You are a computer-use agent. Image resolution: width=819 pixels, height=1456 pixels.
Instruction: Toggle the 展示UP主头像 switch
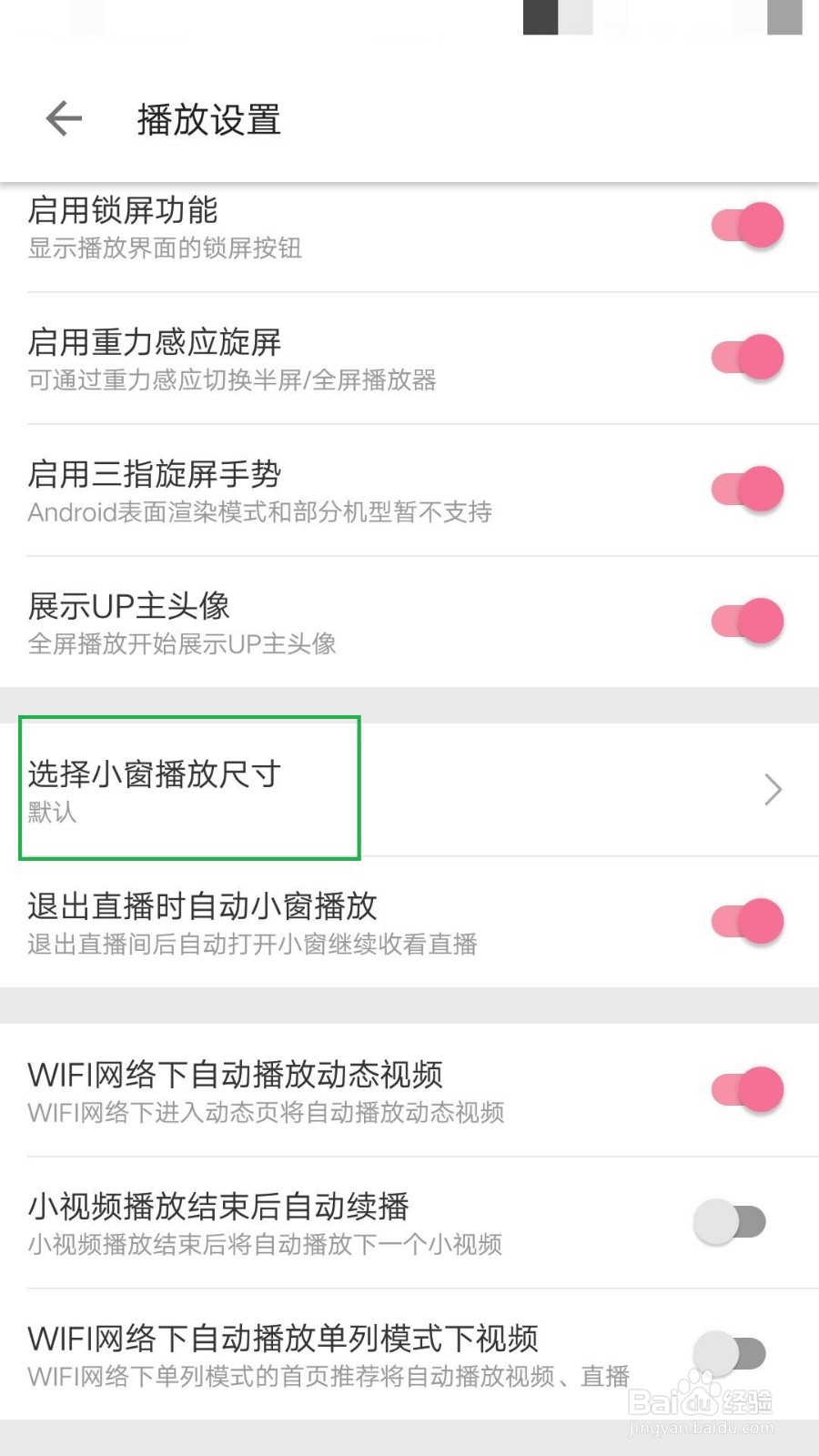746,620
